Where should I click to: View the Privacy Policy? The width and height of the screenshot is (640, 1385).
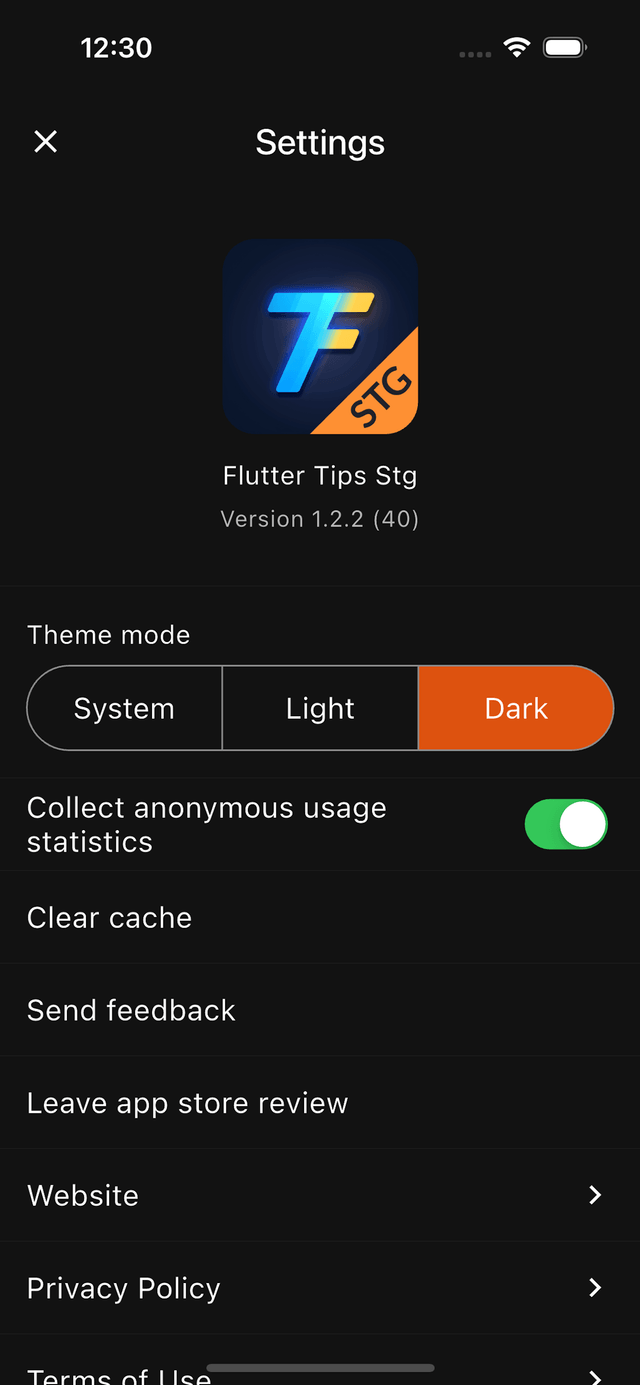(320, 1288)
